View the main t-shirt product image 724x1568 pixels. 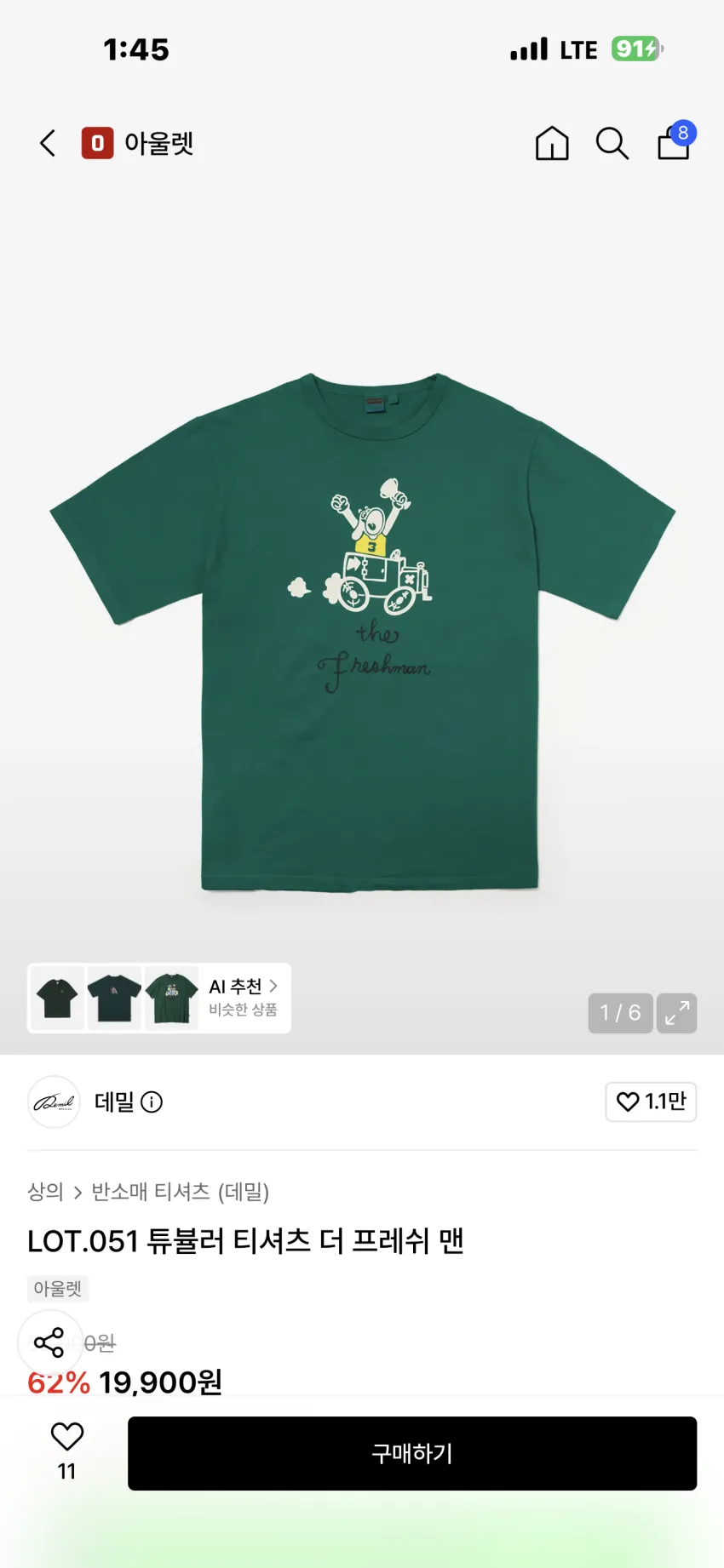[363, 632]
